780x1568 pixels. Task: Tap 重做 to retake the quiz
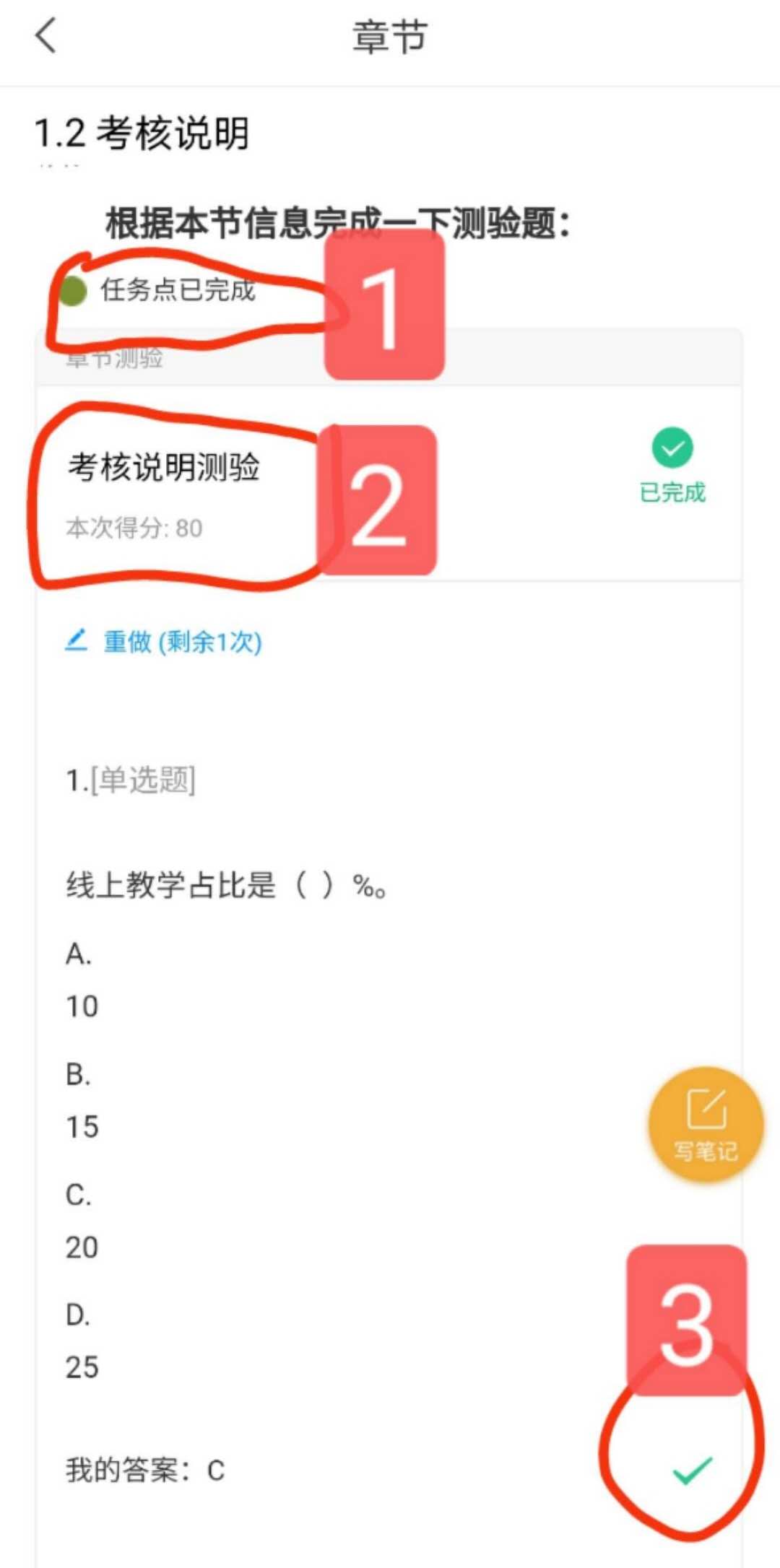(x=165, y=641)
